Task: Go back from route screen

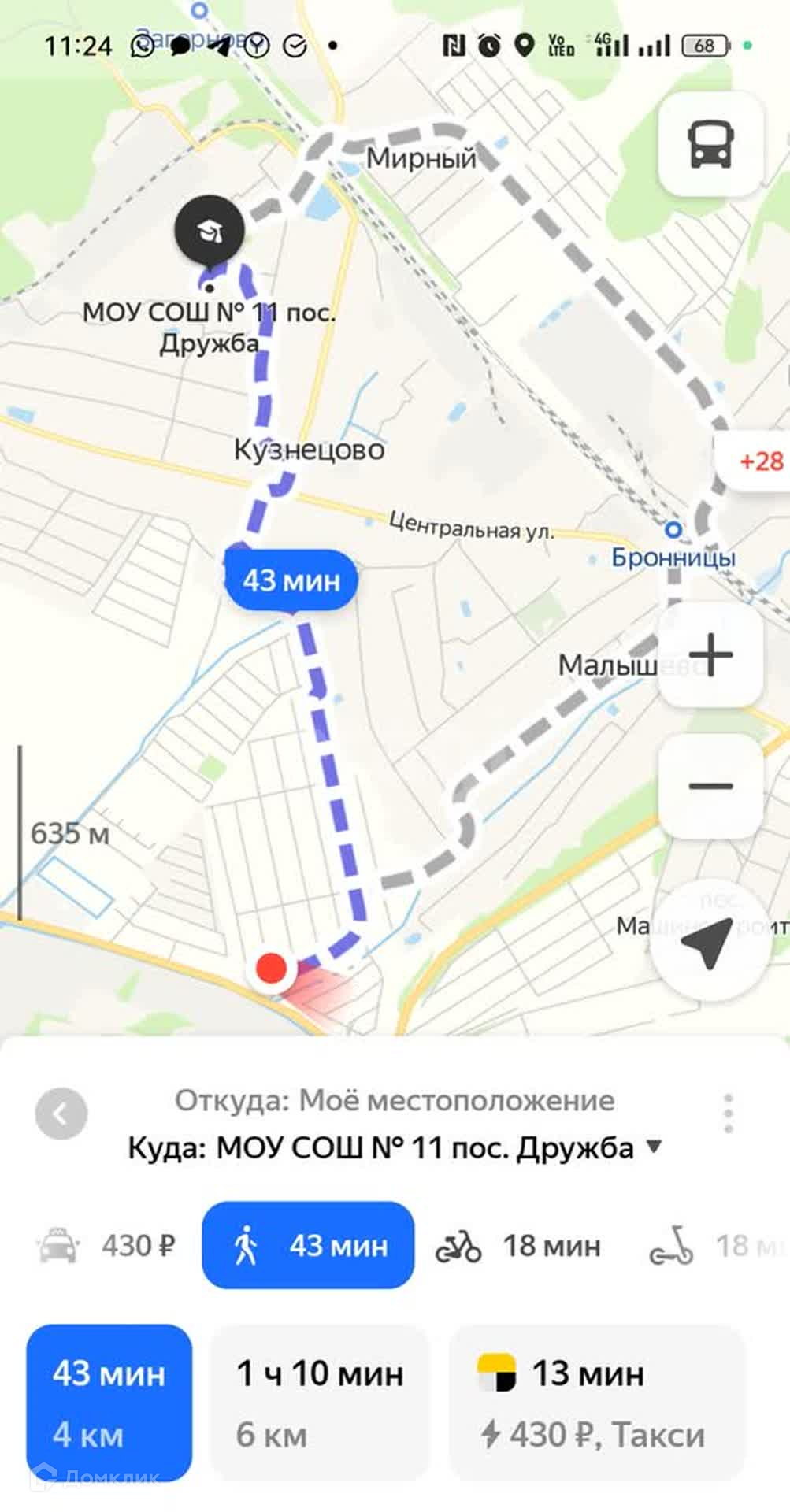Action: click(61, 1114)
